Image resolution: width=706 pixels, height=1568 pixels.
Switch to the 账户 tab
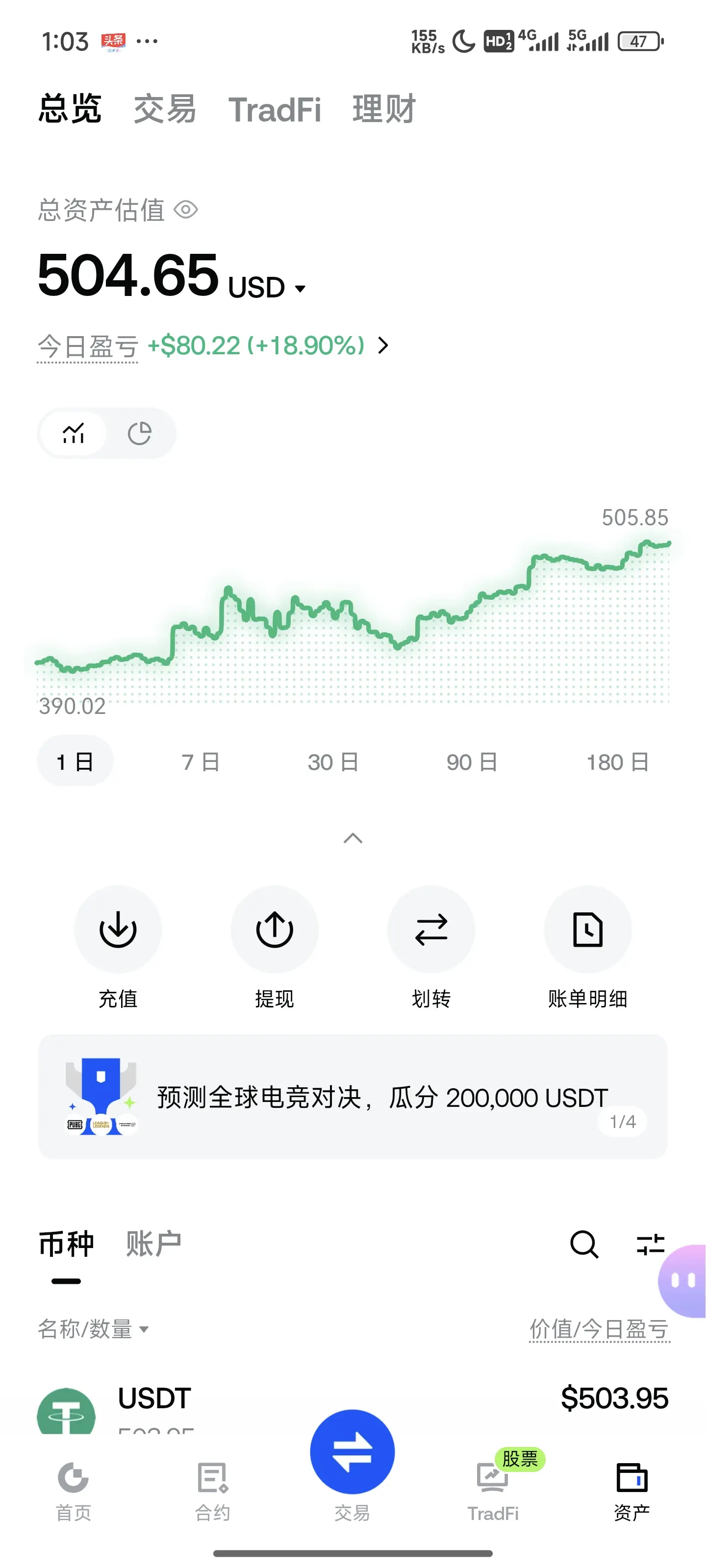(x=153, y=1243)
